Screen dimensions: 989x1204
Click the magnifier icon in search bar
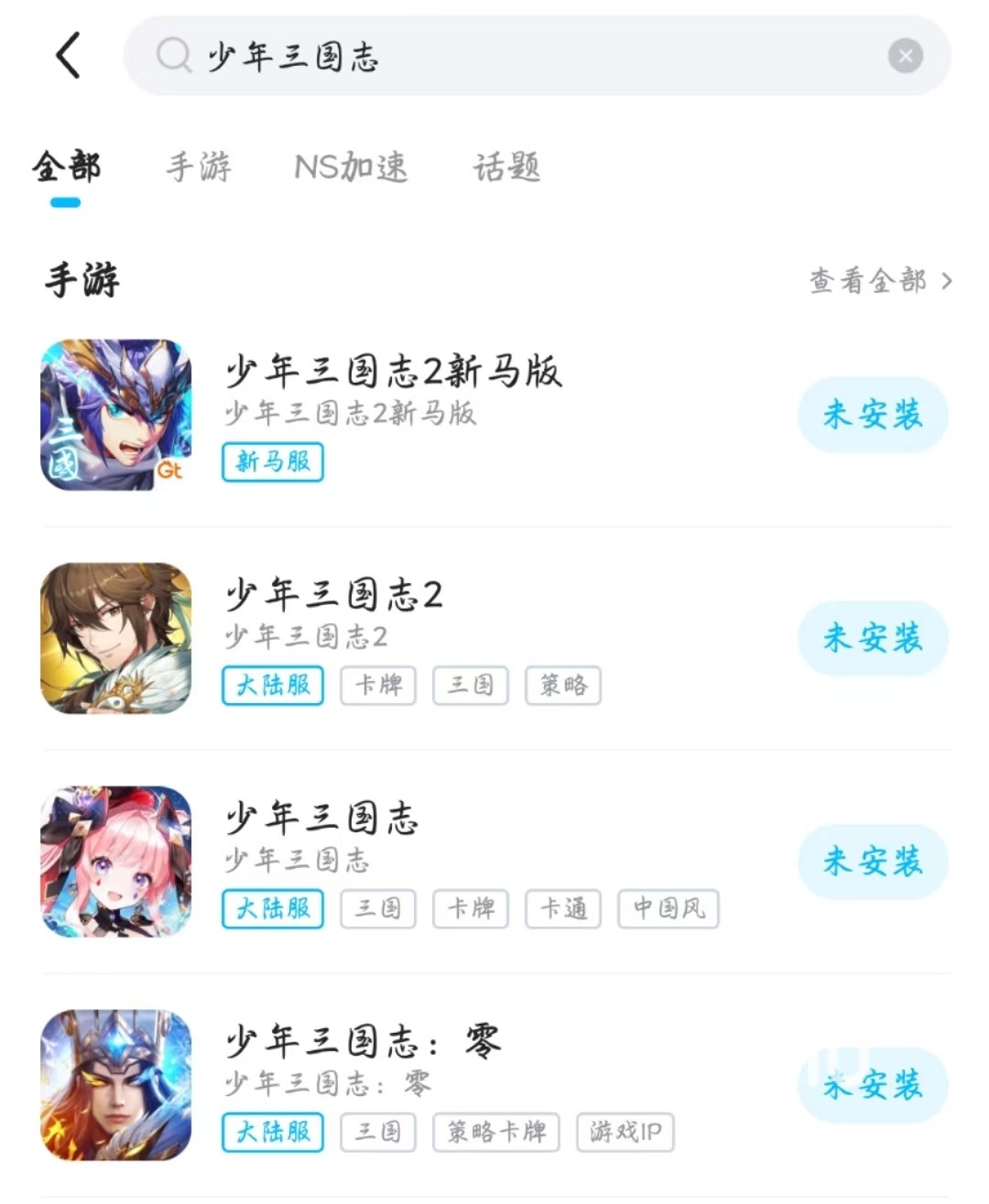[x=172, y=57]
